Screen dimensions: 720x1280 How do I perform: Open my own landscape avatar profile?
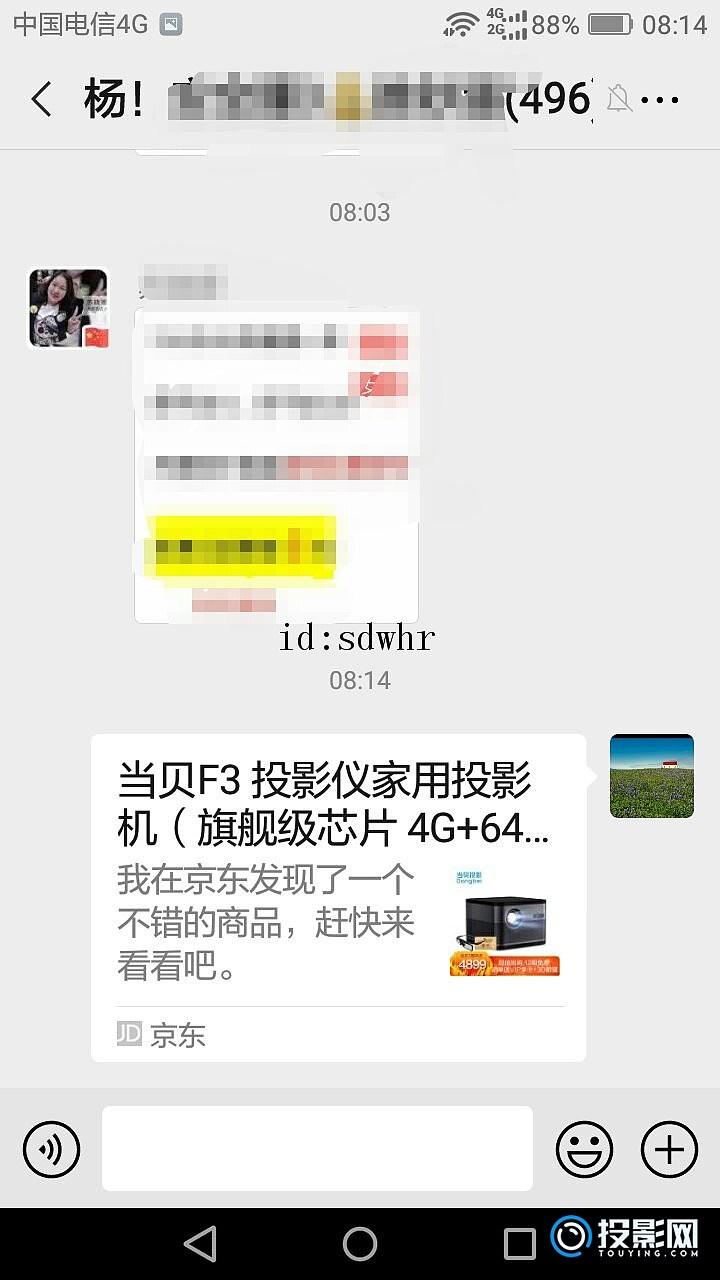(x=651, y=776)
